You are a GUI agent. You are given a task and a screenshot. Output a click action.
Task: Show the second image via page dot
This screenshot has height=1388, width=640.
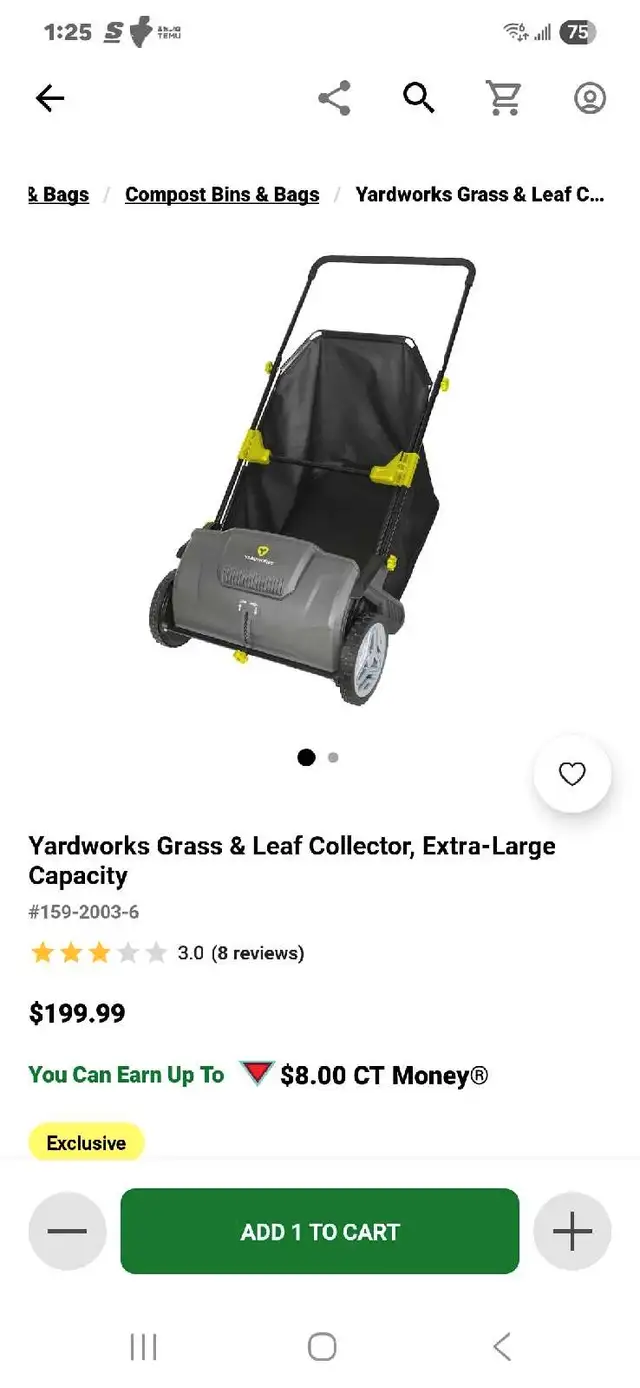tap(333, 757)
